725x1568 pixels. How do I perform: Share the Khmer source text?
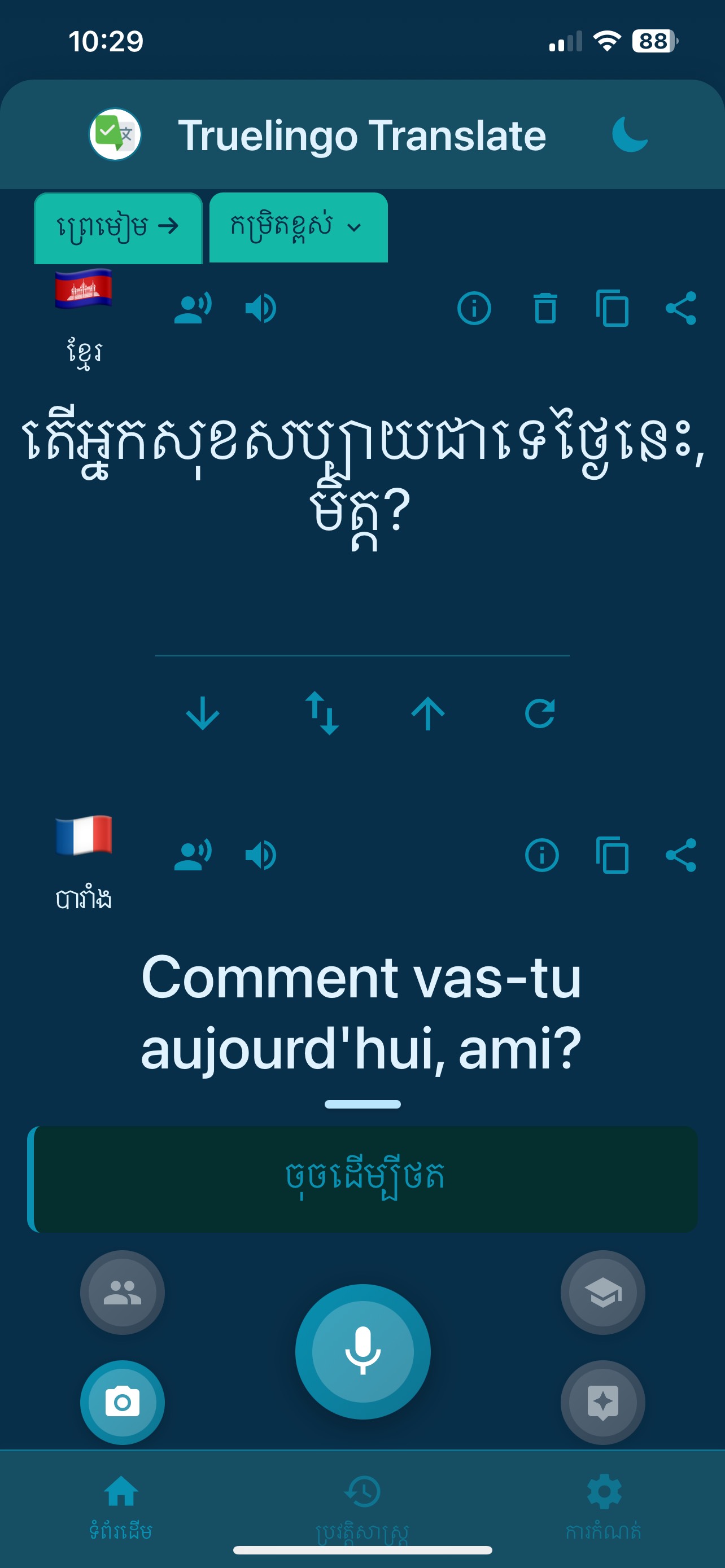(680, 309)
